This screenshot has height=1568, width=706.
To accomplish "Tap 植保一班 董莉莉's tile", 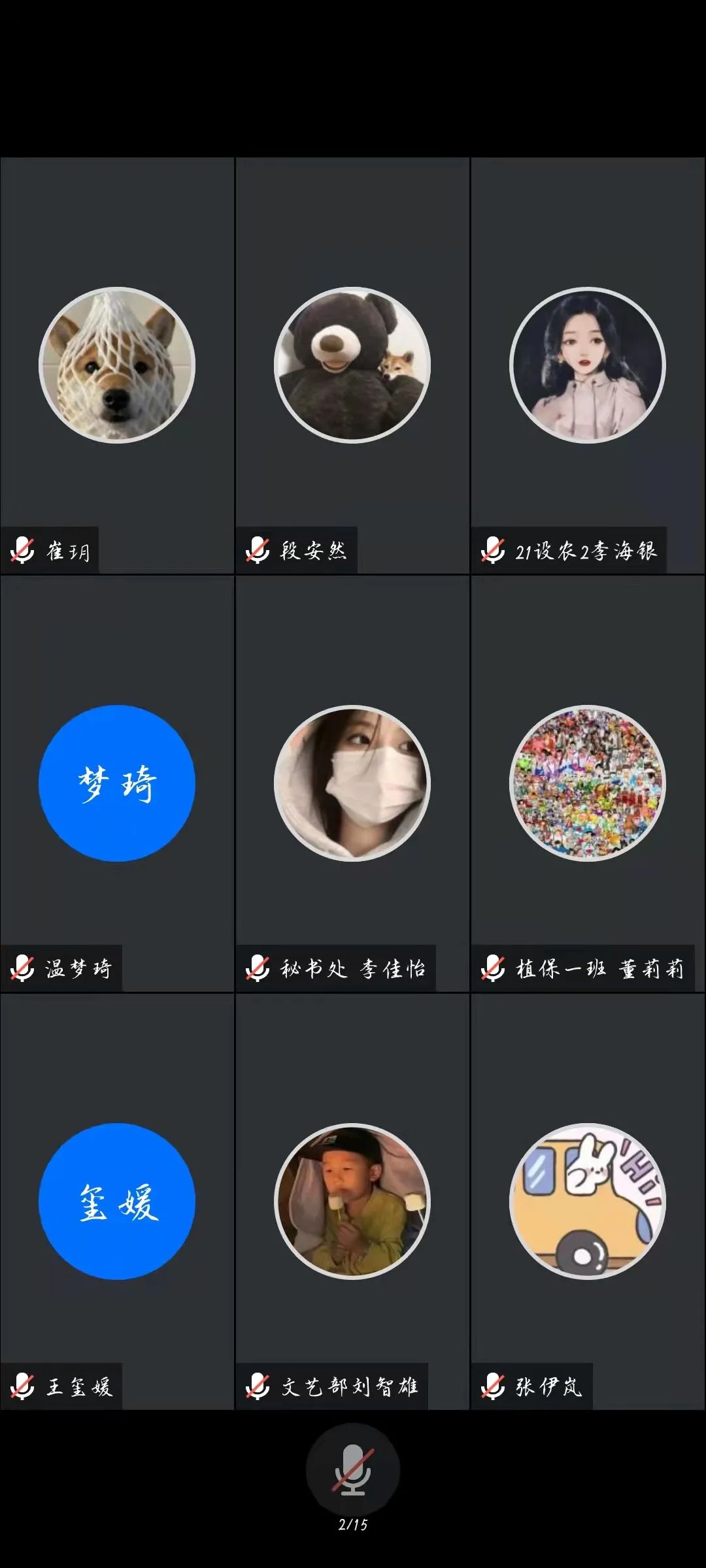I will click(x=588, y=783).
